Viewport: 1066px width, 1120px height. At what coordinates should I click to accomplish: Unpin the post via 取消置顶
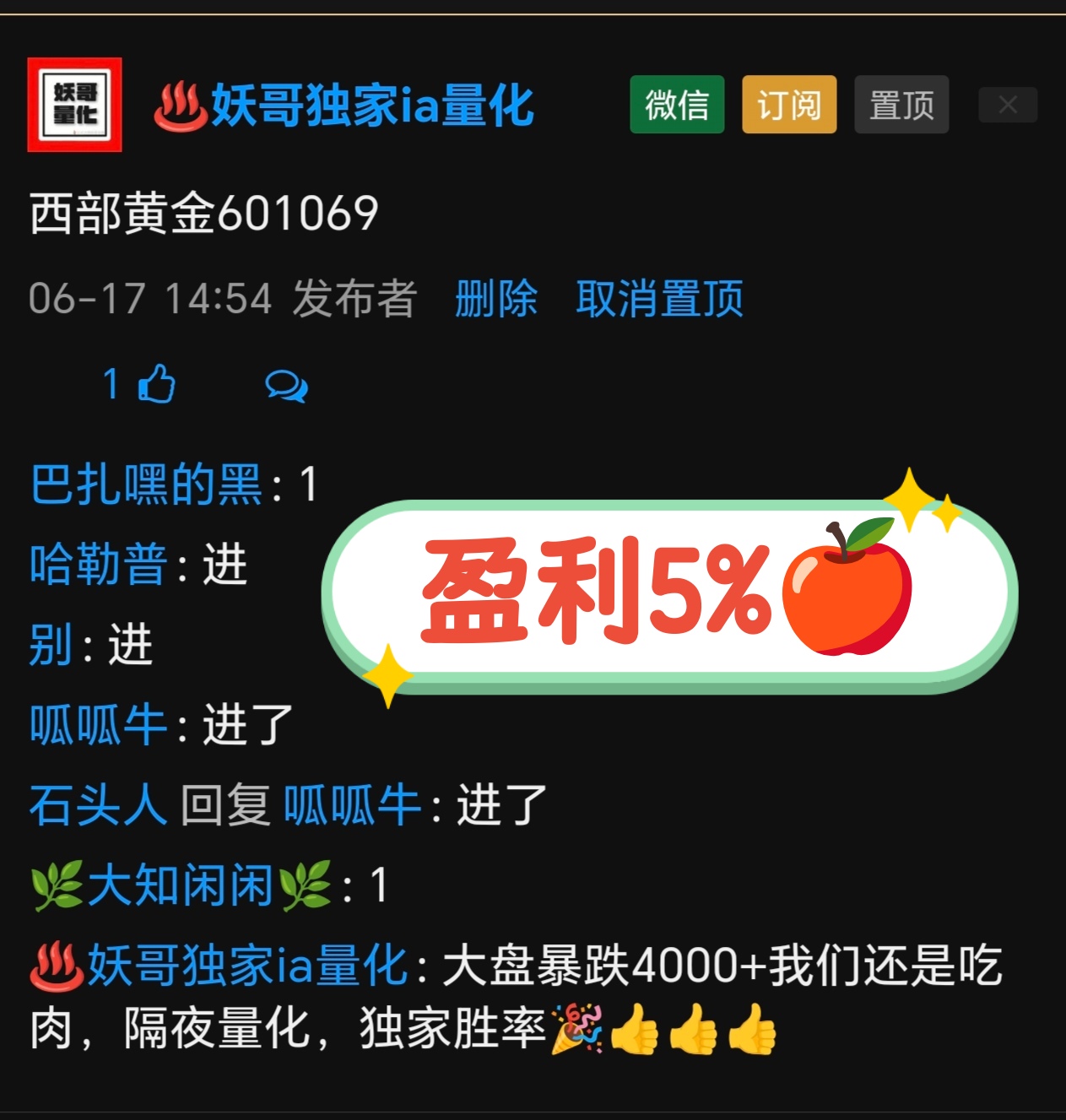click(659, 299)
